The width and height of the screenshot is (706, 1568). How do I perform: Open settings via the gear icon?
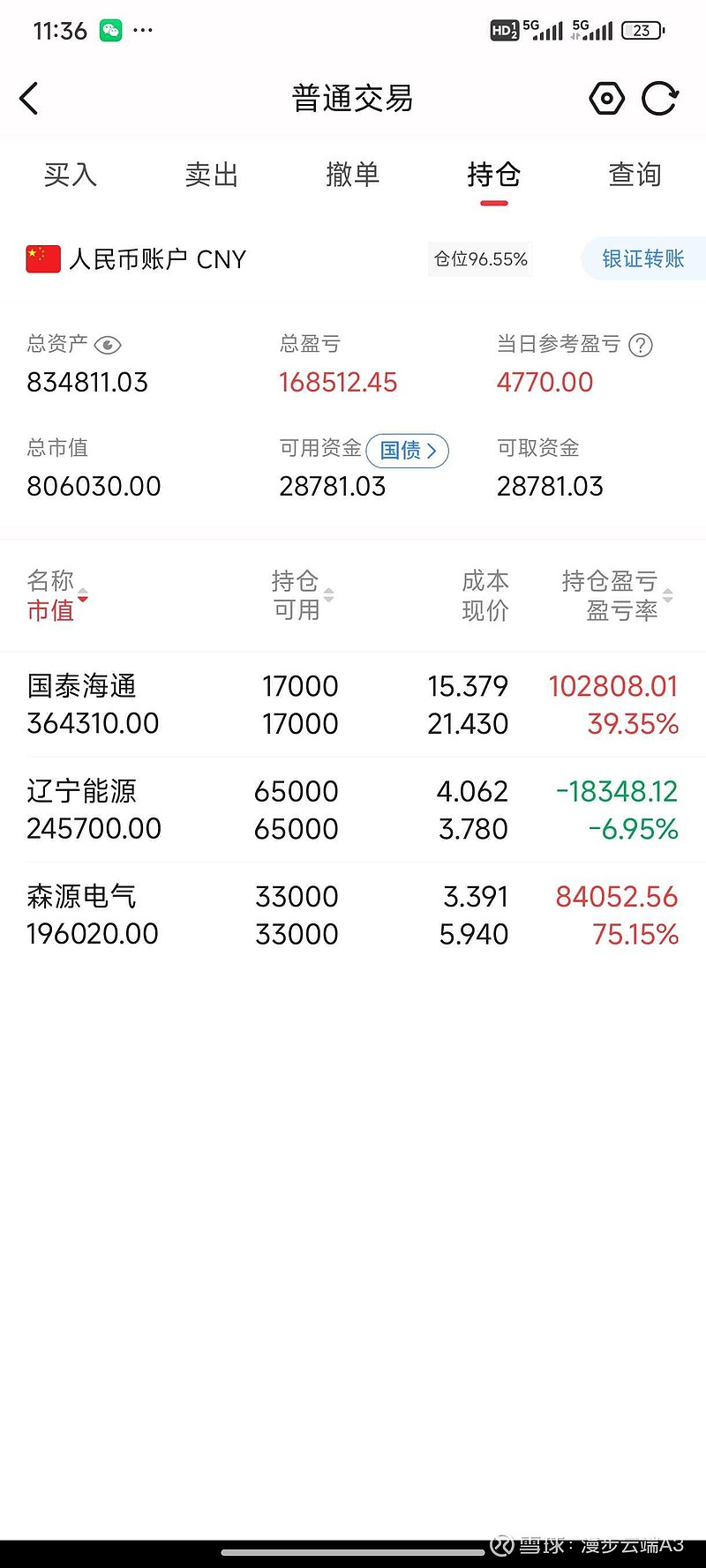tap(605, 98)
